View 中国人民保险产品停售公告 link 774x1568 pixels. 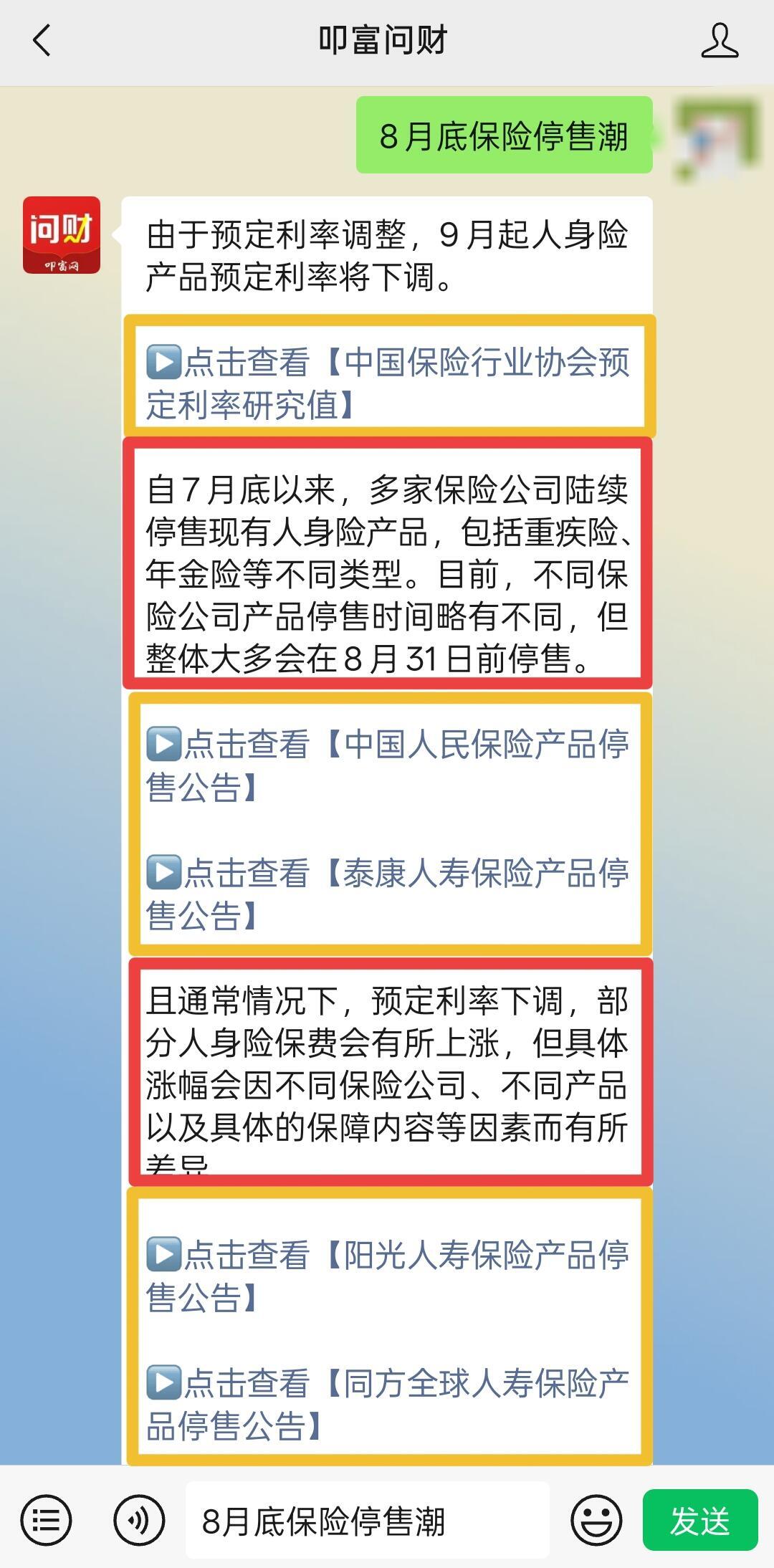[387, 765]
